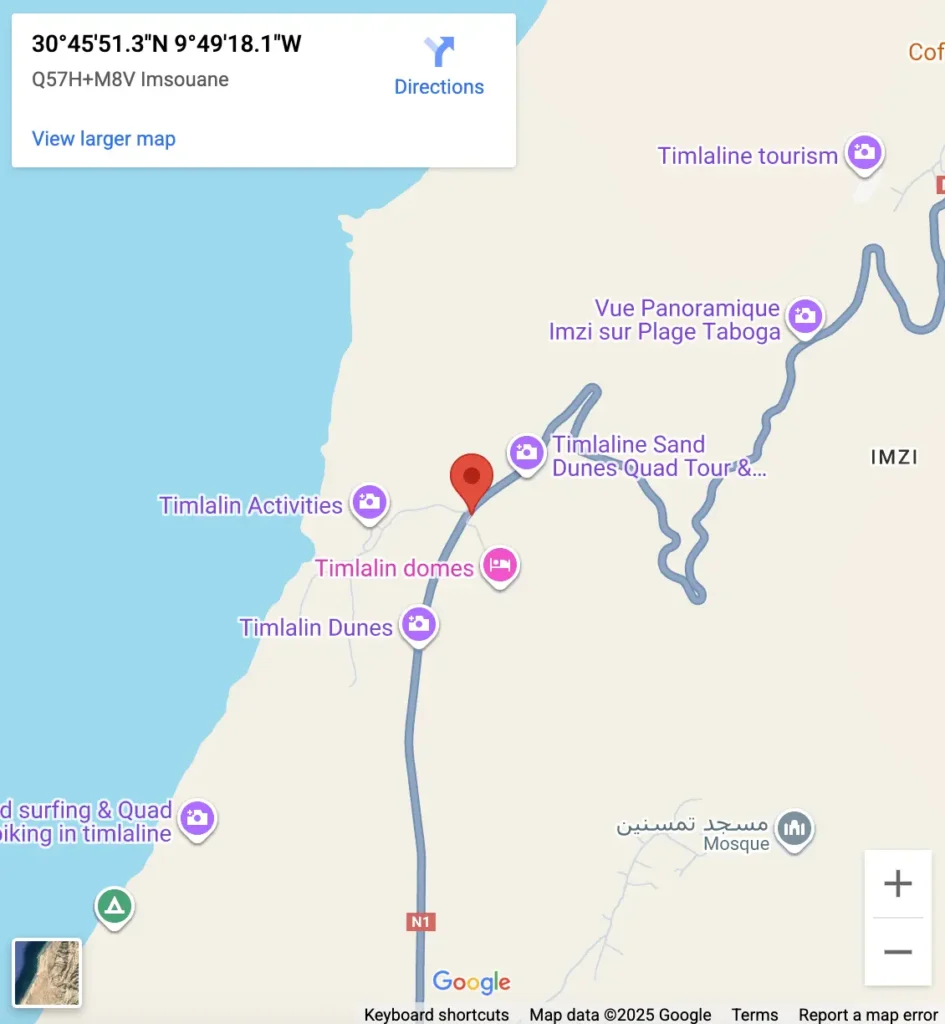Open Timlaline Sand Dunes Quad Tour marker
The image size is (945, 1024).
[x=526, y=452]
